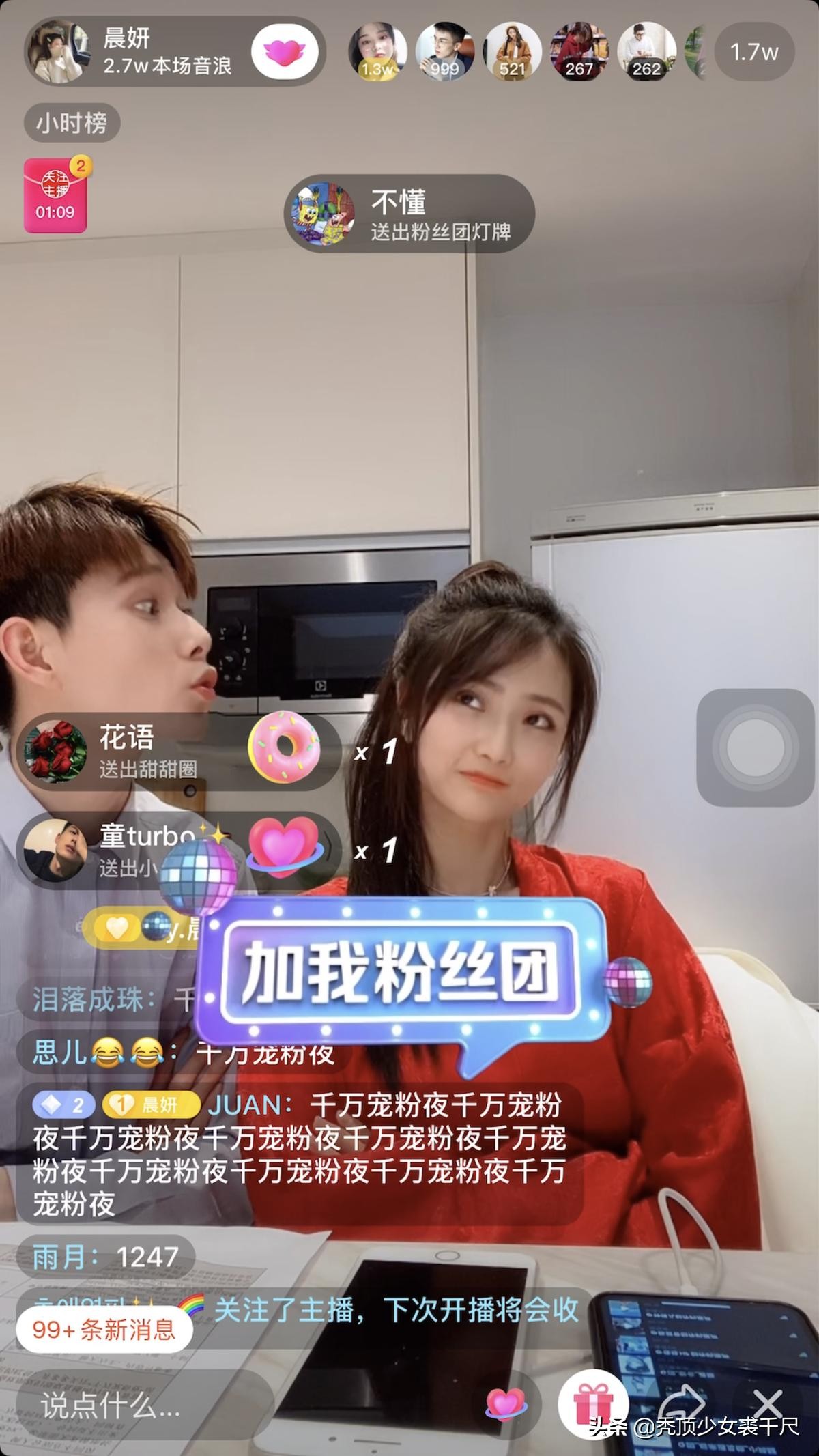Open 不懂's fan badge notification
Screen dimensions: 819x1456
pyautogui.click(x=409, y=214)
